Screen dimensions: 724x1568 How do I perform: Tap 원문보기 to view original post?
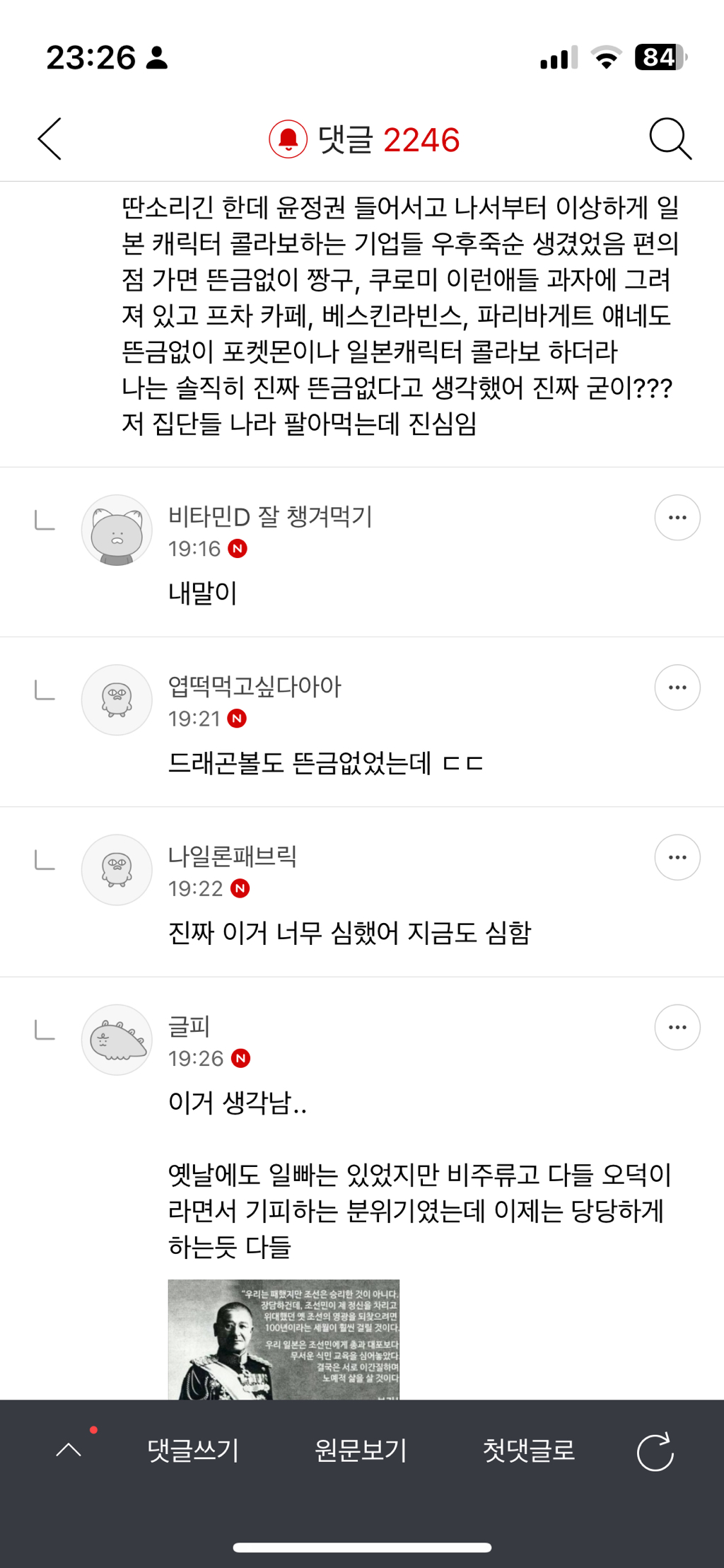(x=361, y=1451)
